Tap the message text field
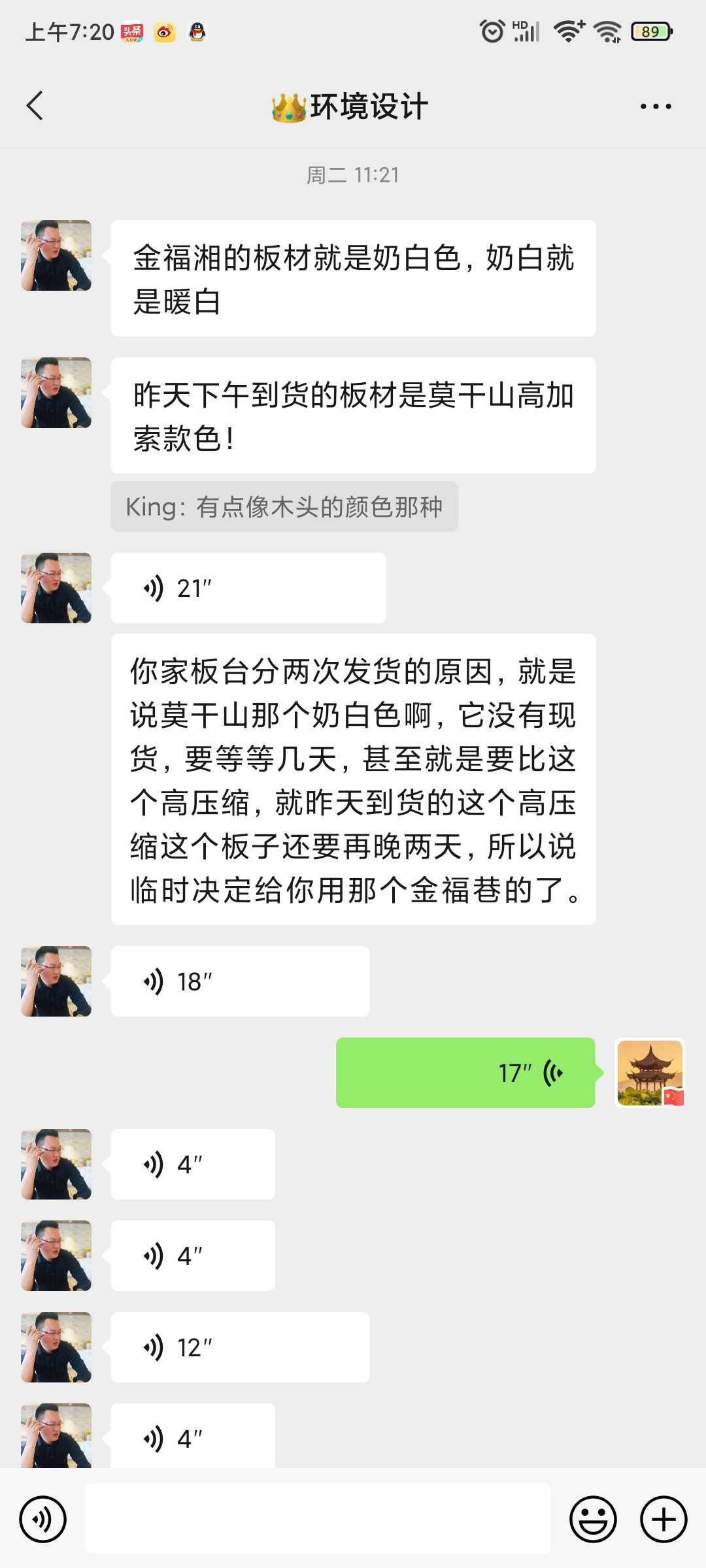 [317, 1519]
